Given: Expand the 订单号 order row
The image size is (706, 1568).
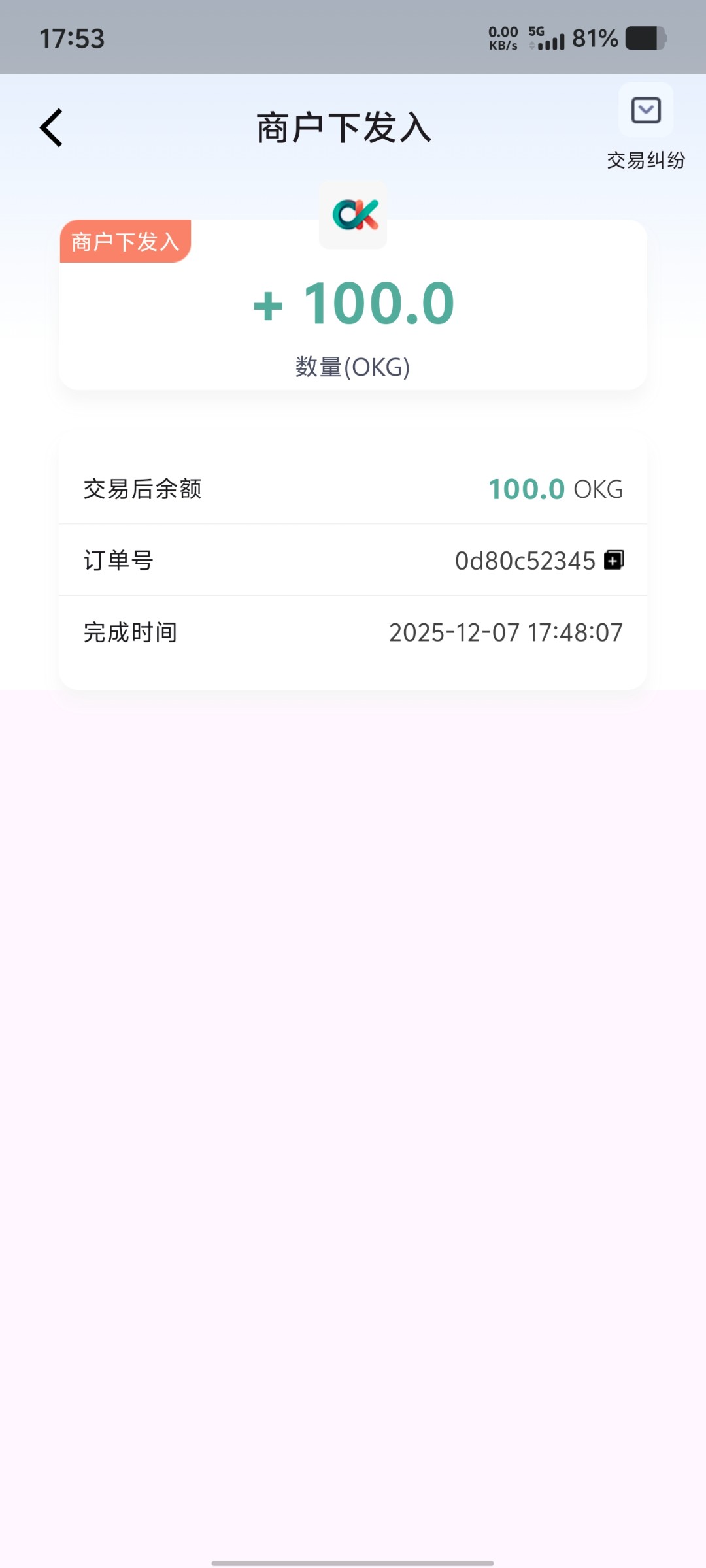Looking at the screenshot, I should [x=353, y=561].
